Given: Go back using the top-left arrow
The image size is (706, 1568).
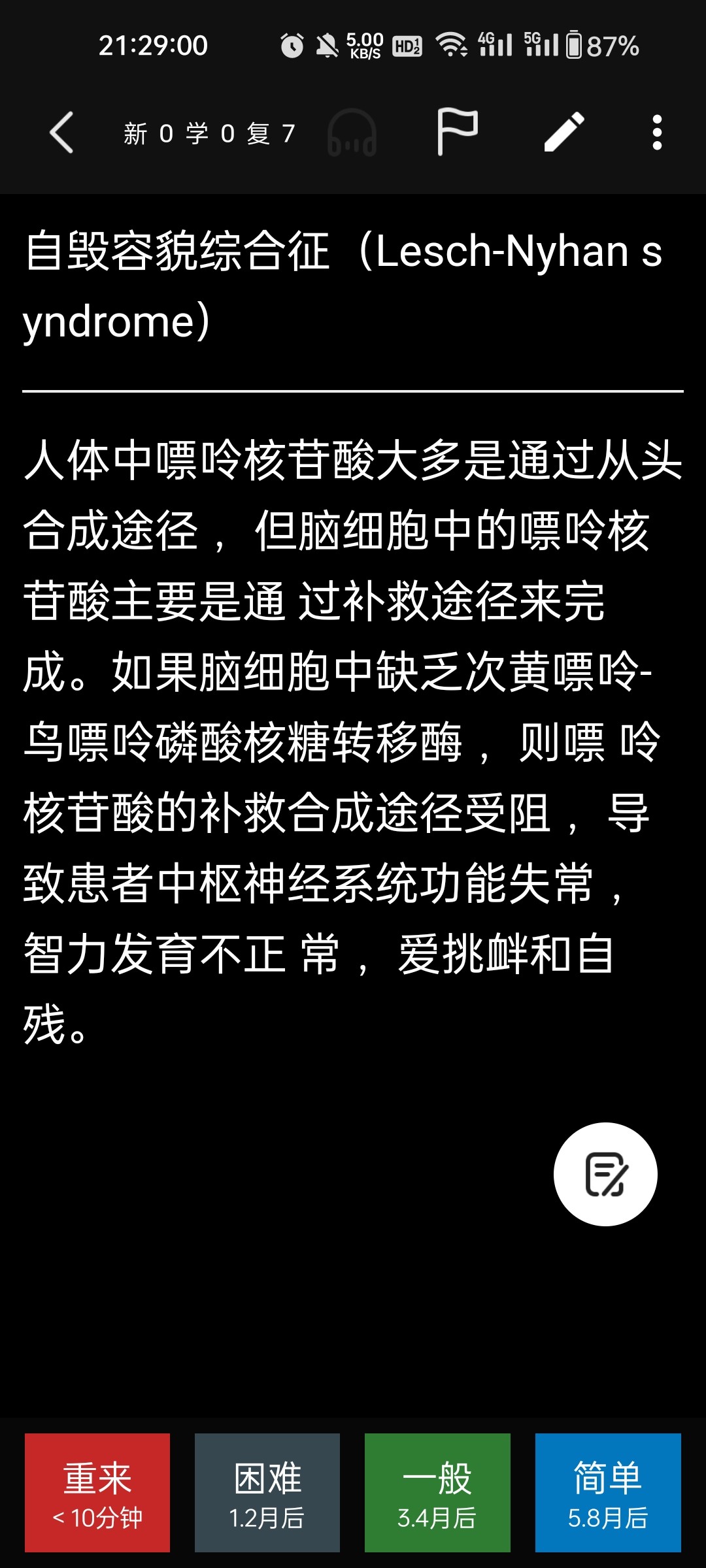Looking at the screenshot, I should [61, 133].
